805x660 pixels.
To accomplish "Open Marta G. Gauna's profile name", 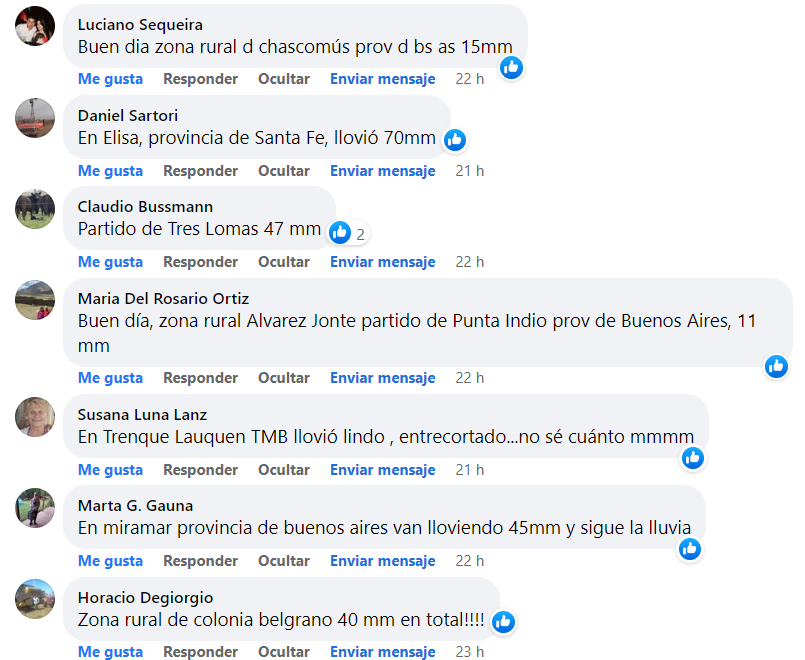I will 135,506.
